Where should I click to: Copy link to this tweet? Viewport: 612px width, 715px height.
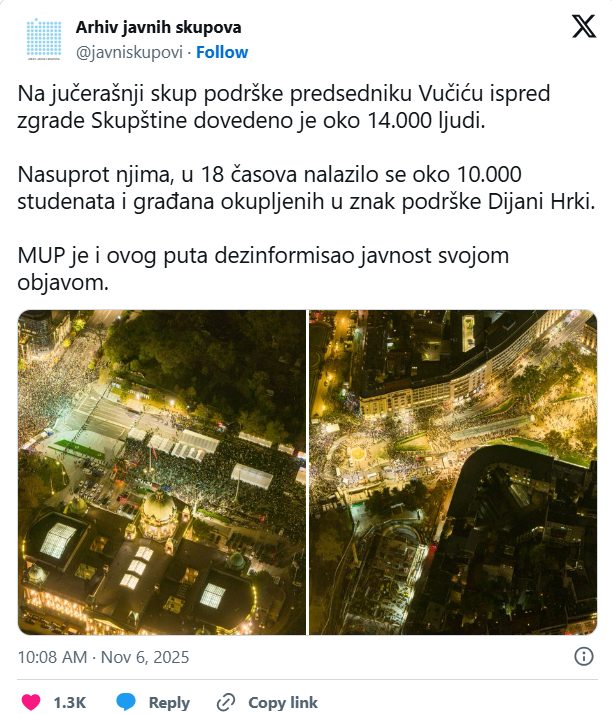(x=268, y=702)
